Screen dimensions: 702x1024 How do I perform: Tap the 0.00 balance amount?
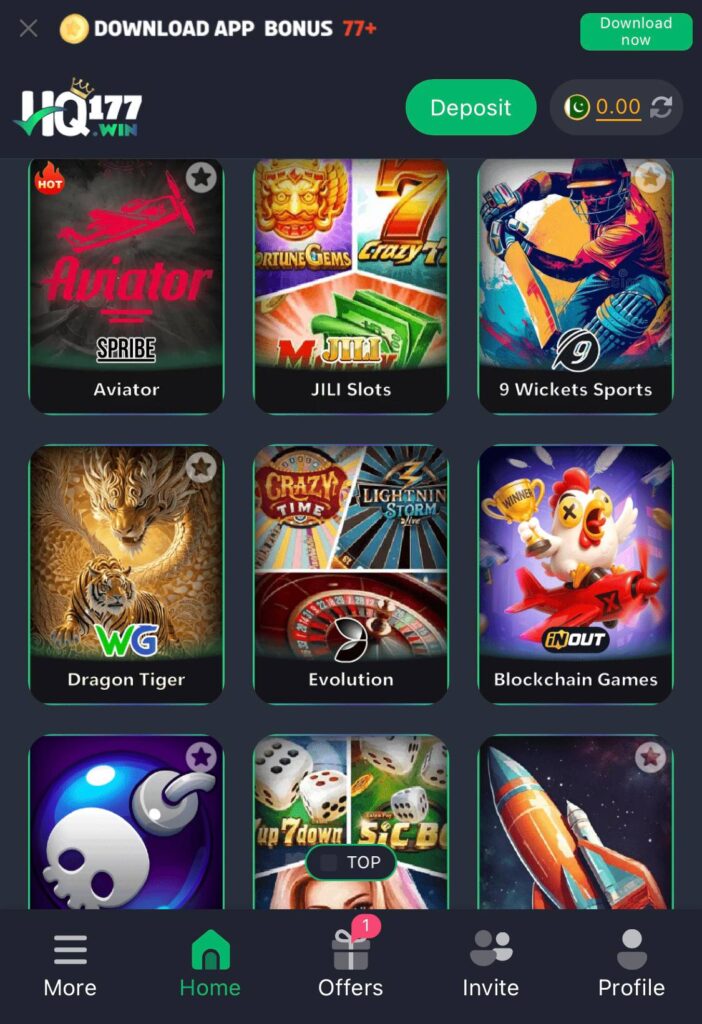pos(618,107)
